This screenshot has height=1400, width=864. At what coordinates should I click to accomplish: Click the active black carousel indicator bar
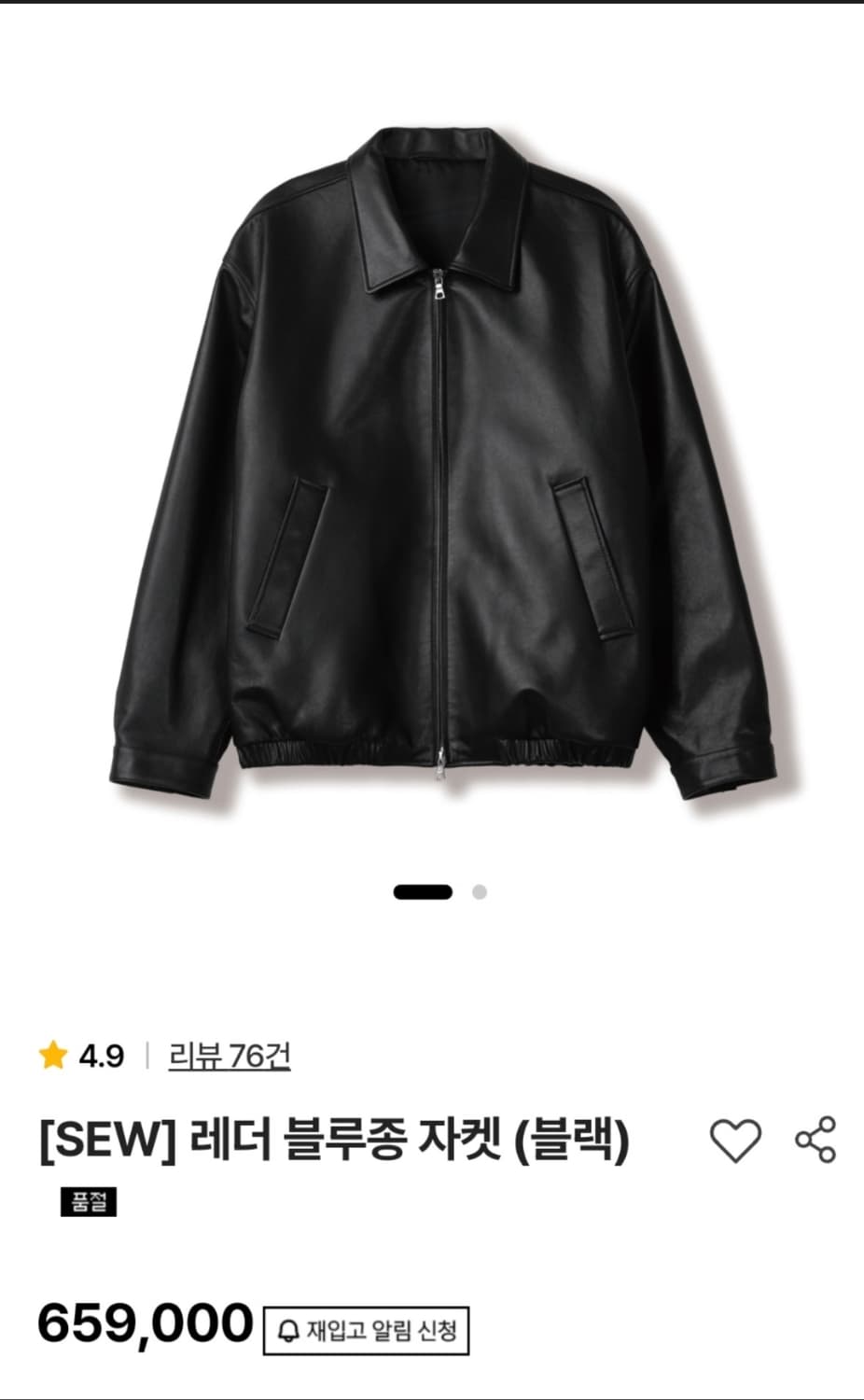(x=425, y=893)
